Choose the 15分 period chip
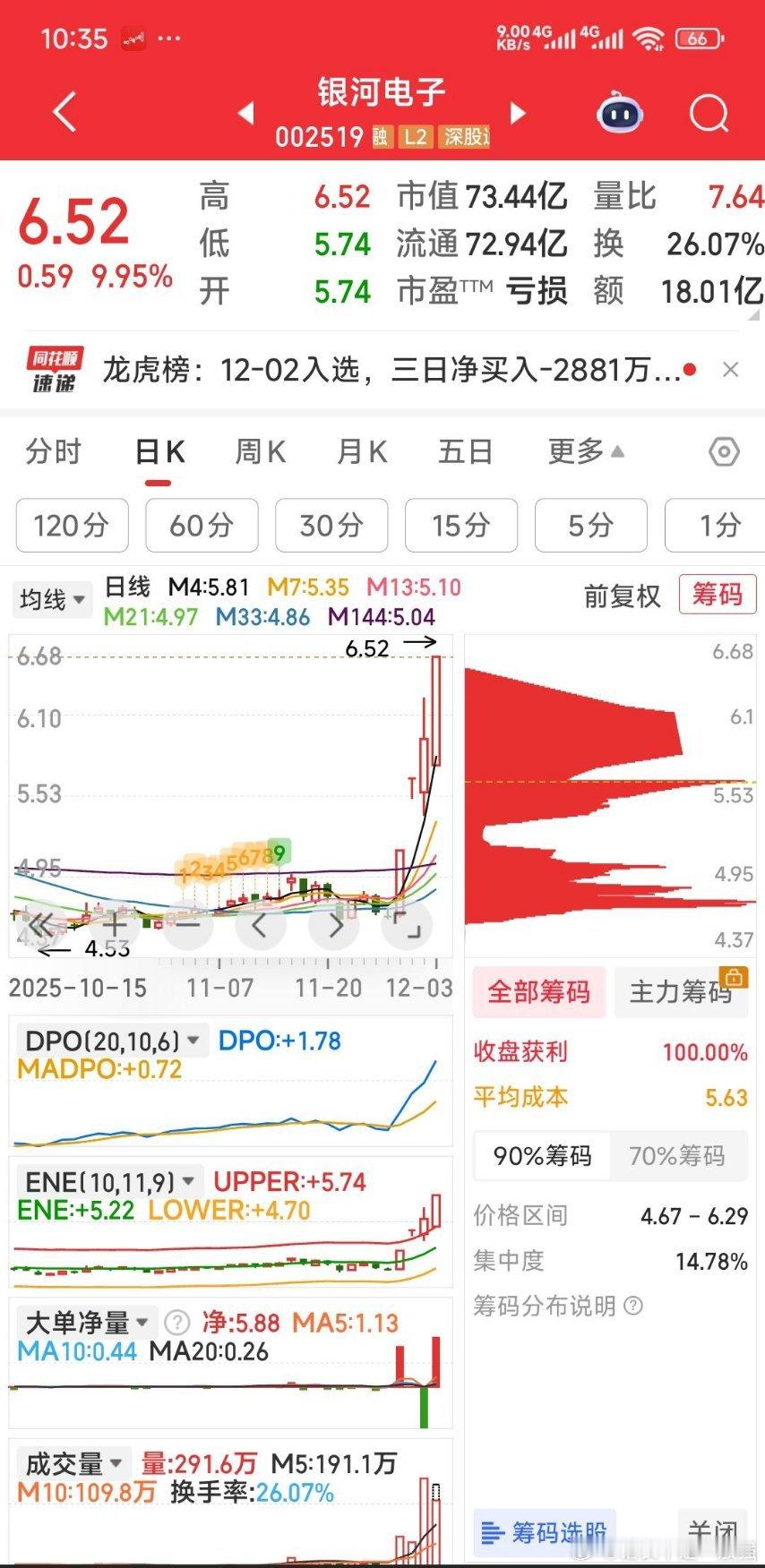Screen dimensions: 765x1568 (x=460, y=526)
